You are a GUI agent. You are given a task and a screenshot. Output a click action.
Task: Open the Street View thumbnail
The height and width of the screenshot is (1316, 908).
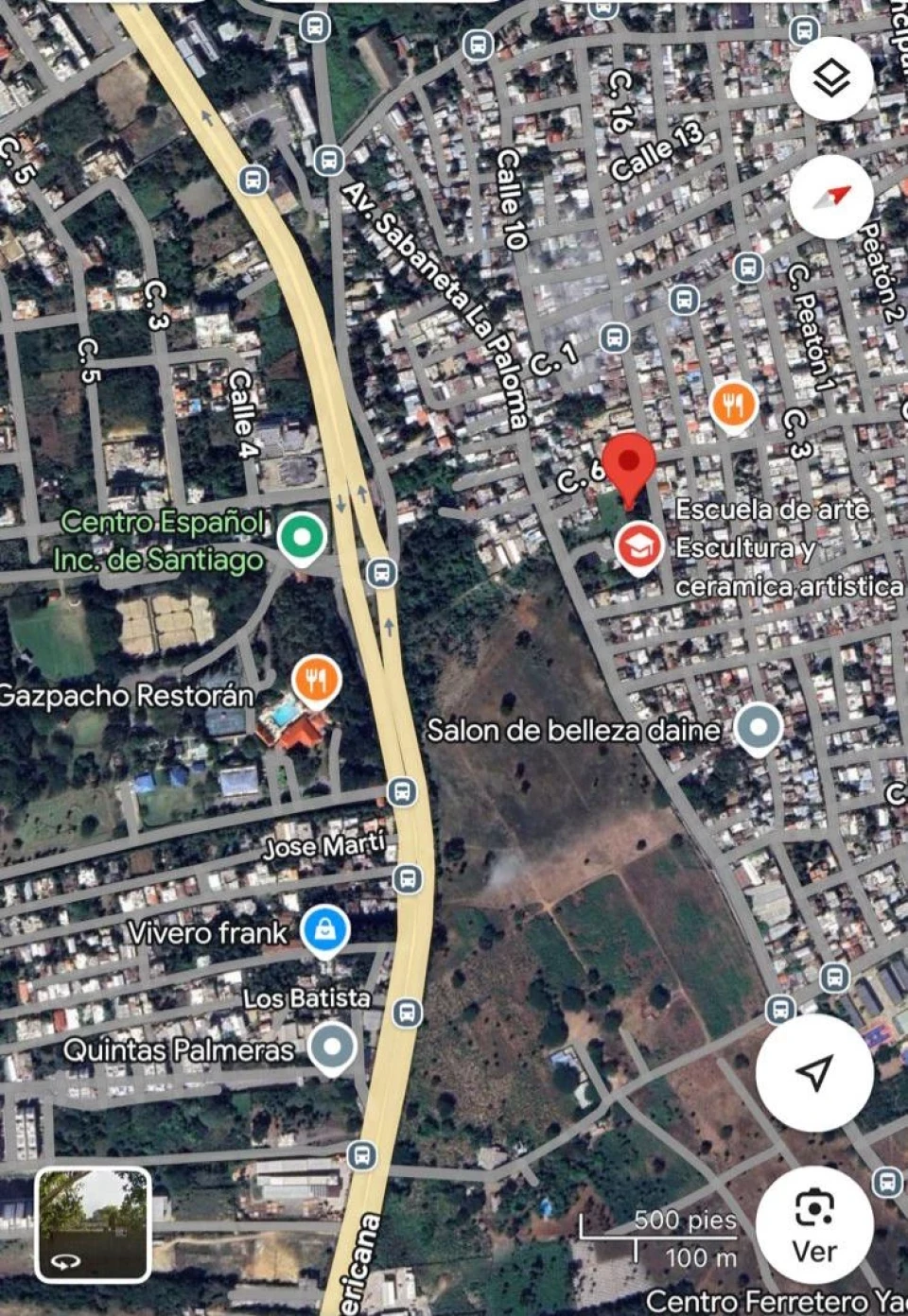pos(94,1224)
